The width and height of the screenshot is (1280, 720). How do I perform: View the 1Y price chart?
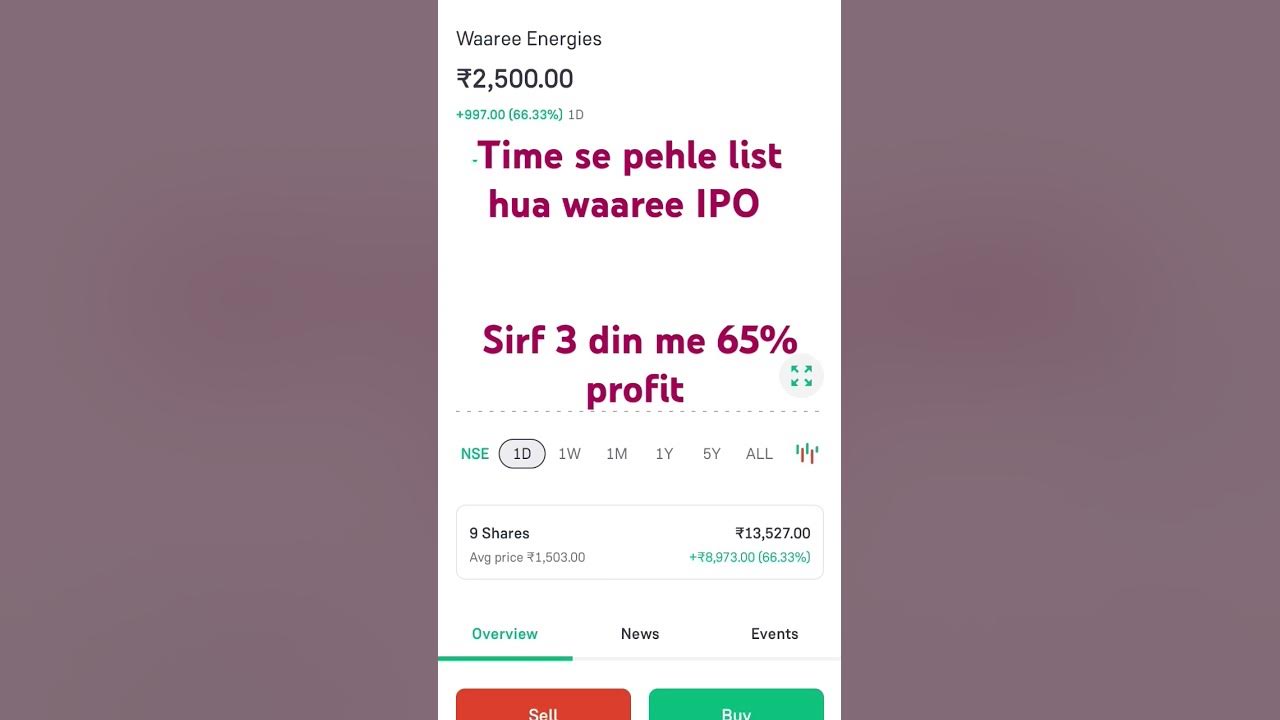pyautogui.click(x=664, y=454)
